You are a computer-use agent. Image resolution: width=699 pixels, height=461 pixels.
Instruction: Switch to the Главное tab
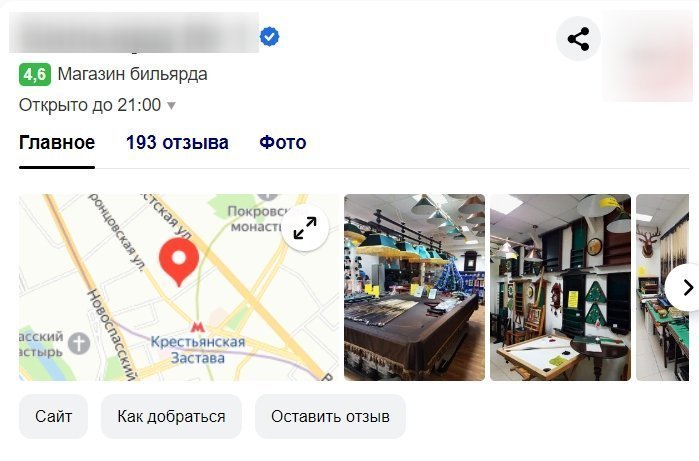[x=57, y=143]
